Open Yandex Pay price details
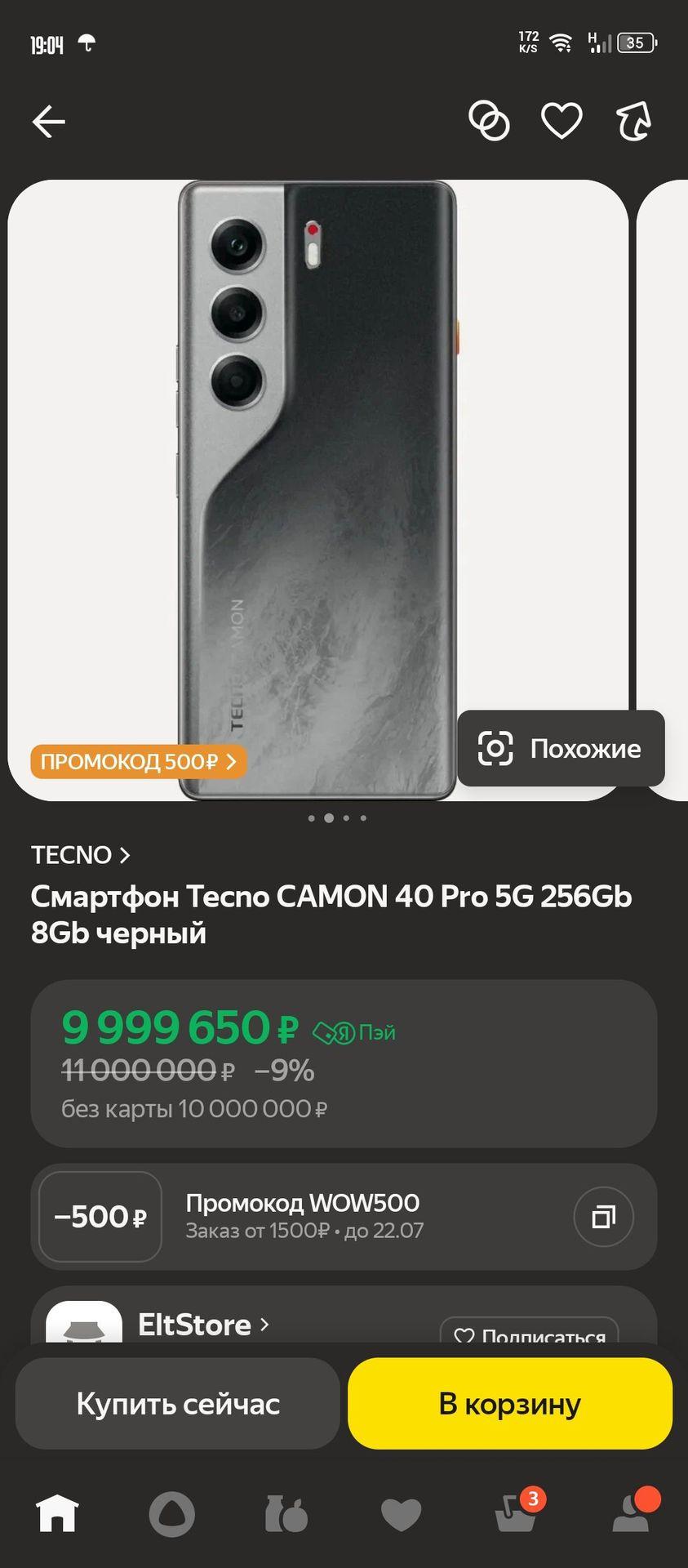 tap(354, 1032)
